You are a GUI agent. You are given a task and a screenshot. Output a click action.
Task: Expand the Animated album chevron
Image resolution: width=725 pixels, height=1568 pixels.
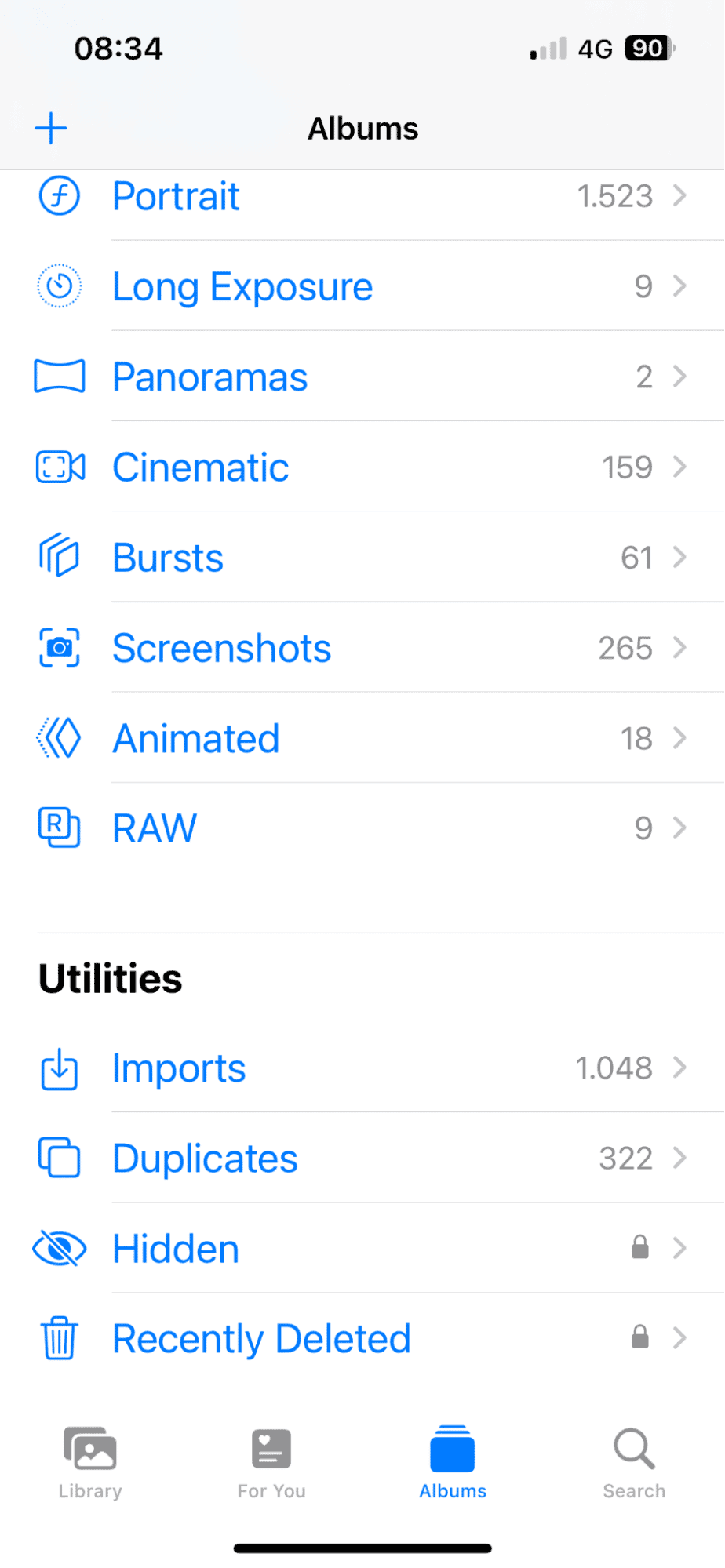coord(679,738)
